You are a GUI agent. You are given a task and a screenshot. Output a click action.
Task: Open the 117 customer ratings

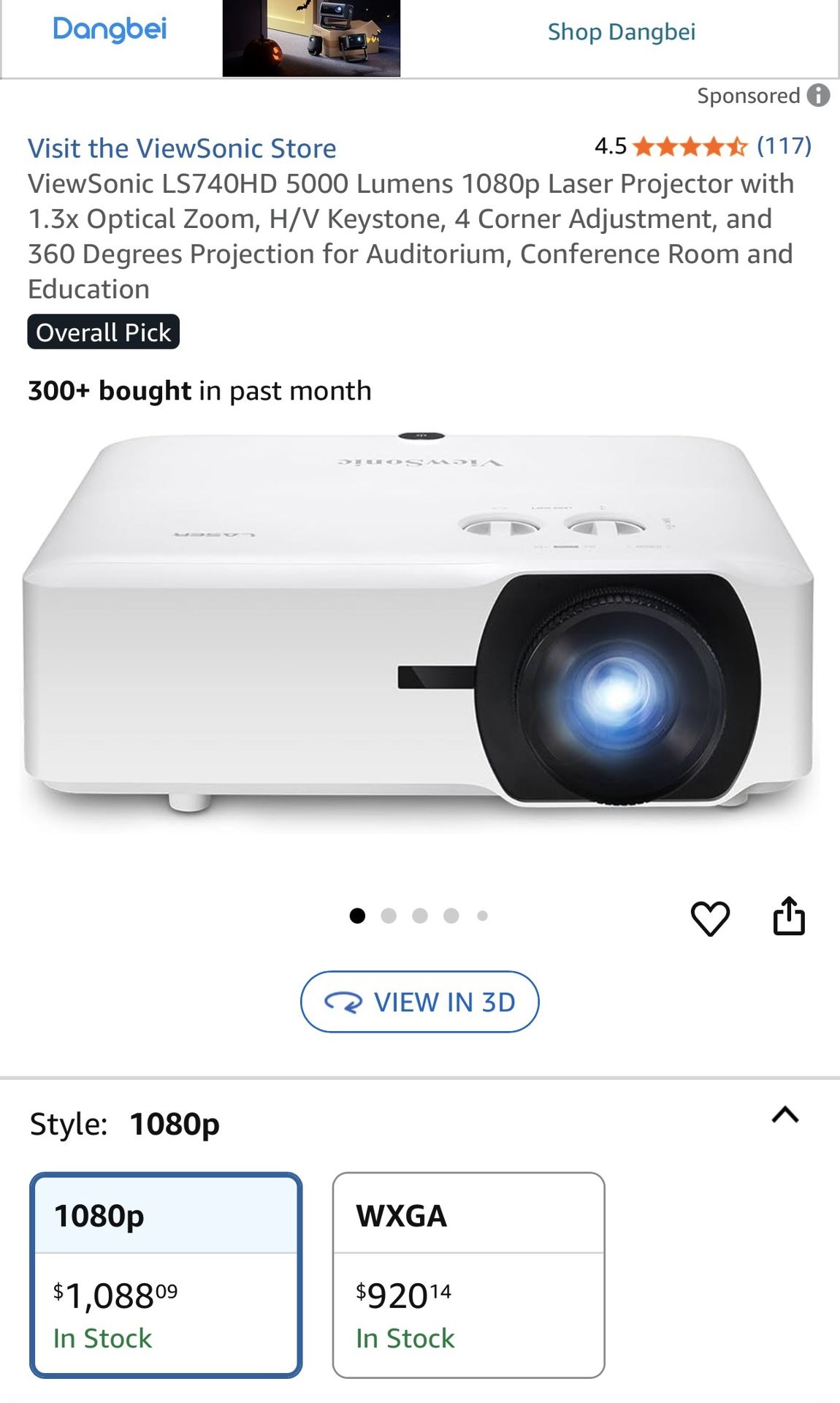(783, 146)
